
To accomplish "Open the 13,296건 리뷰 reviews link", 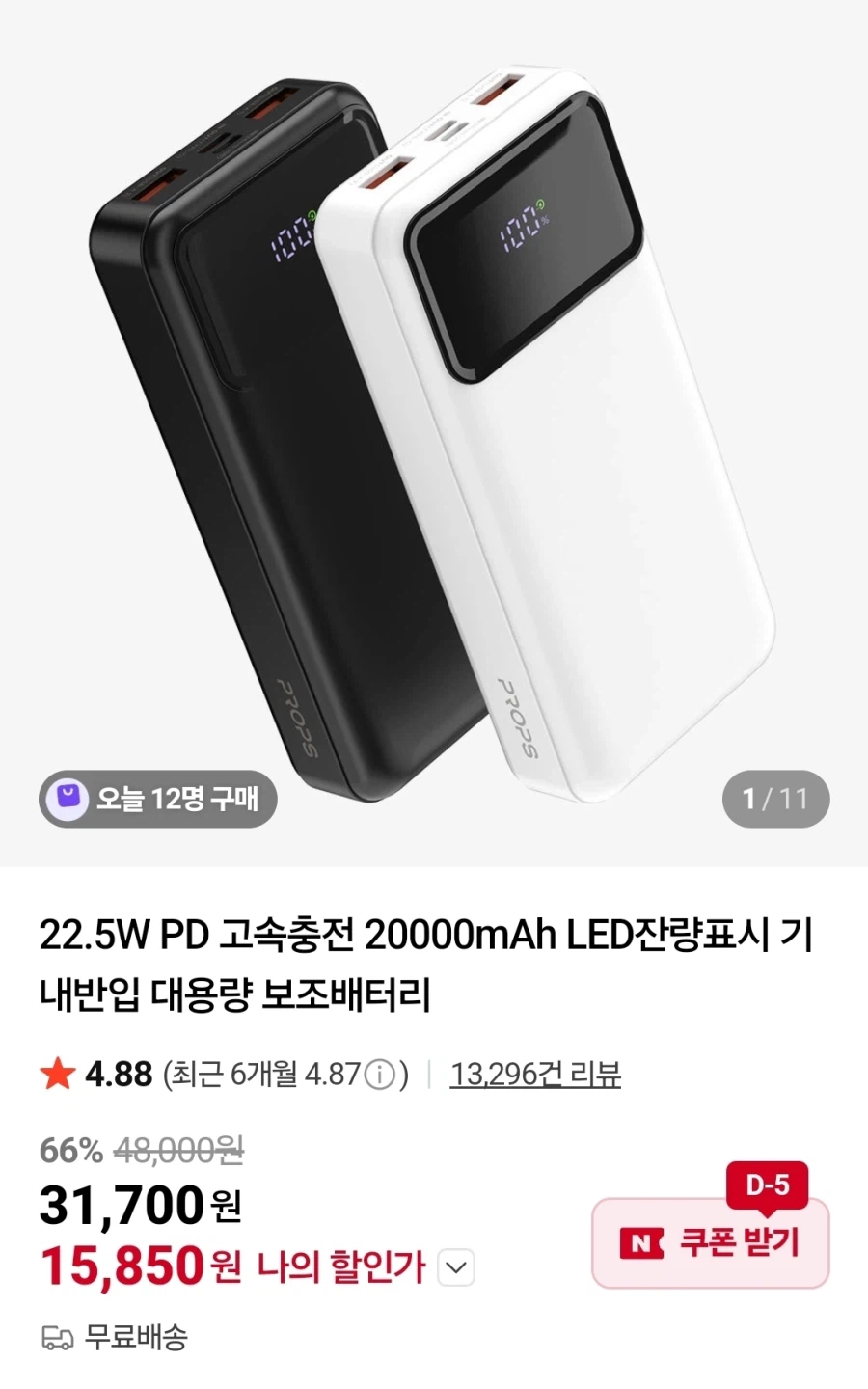I will 537,1072.
